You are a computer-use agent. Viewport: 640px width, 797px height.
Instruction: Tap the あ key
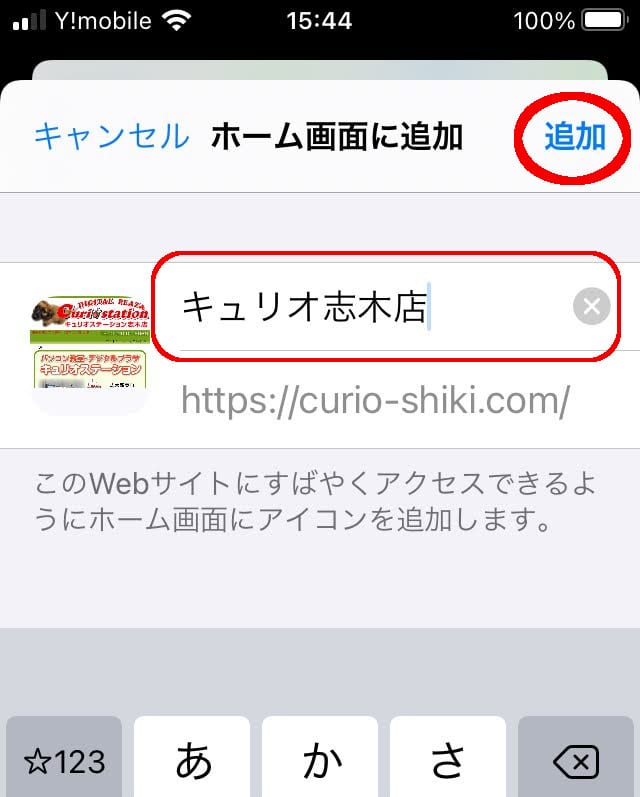coord(193,762)
